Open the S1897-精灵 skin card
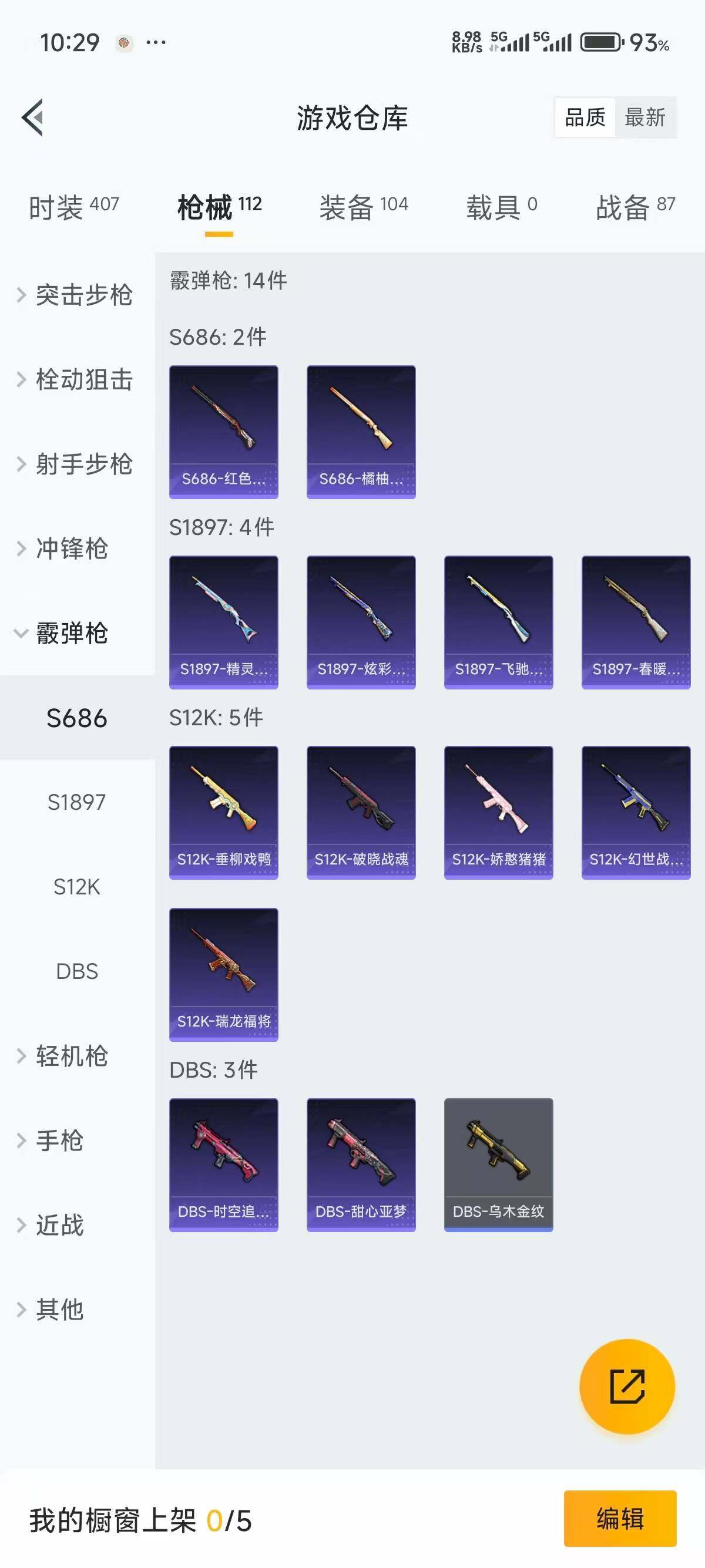This screenshot has width=705, height=1568. 223,621
